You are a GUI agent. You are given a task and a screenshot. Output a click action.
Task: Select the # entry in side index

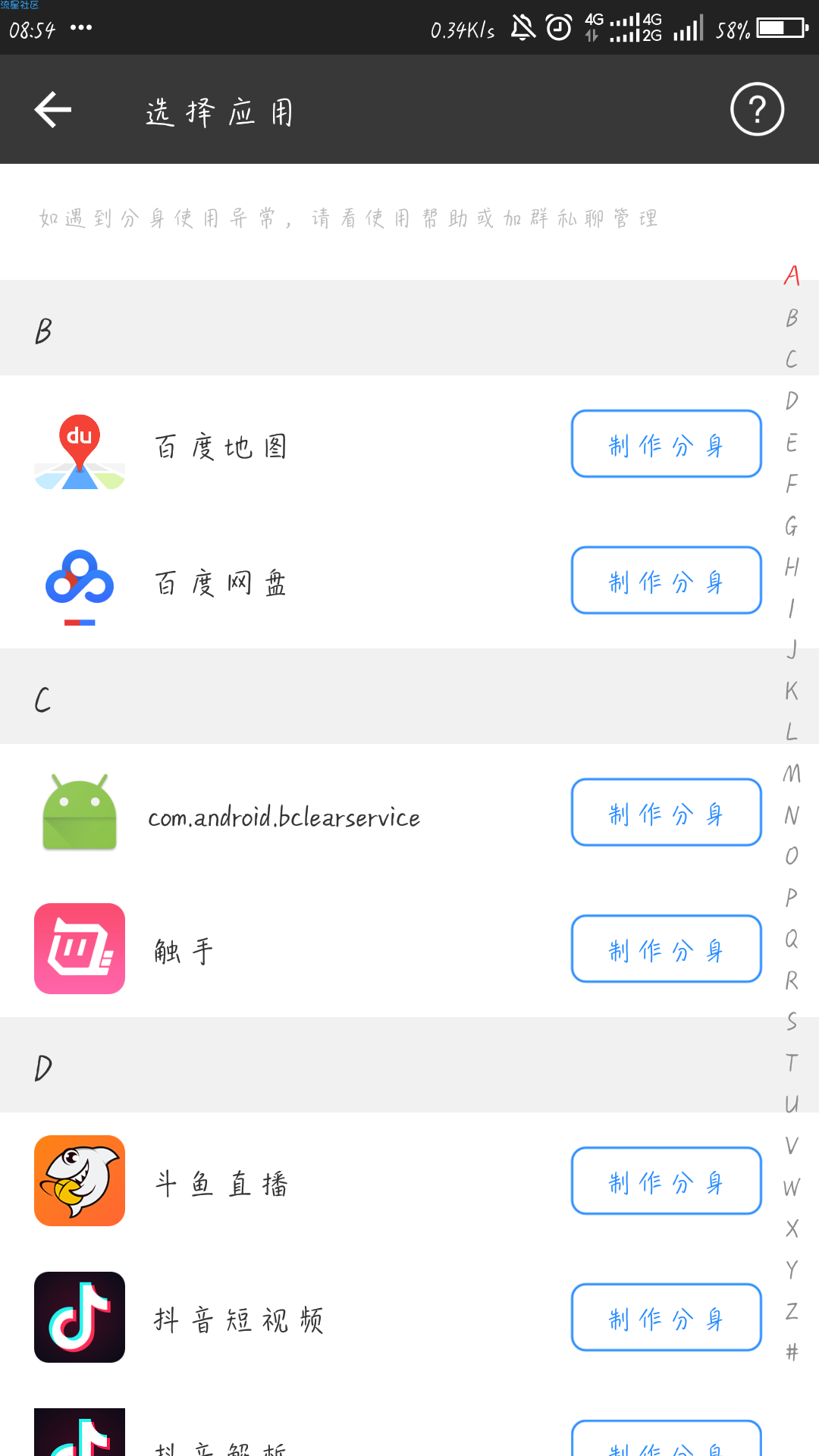(x=792, y=1352)
